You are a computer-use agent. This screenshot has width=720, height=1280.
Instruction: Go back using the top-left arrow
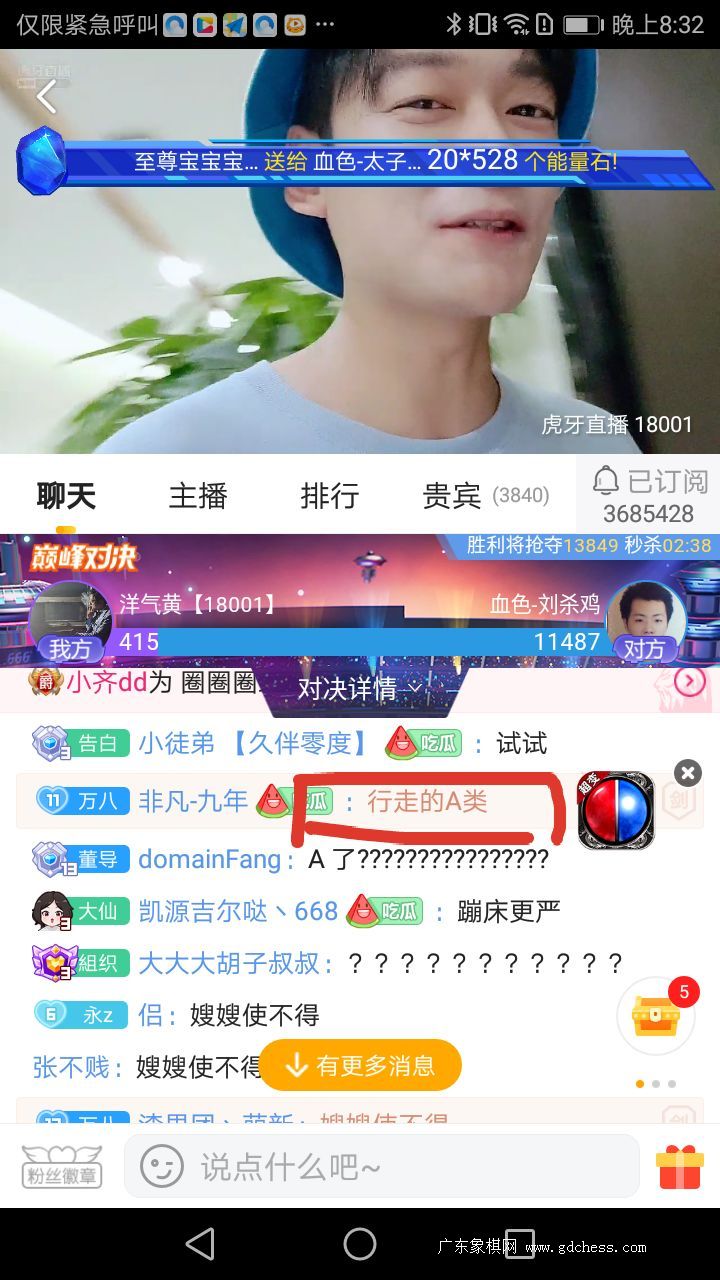[46, 97]
